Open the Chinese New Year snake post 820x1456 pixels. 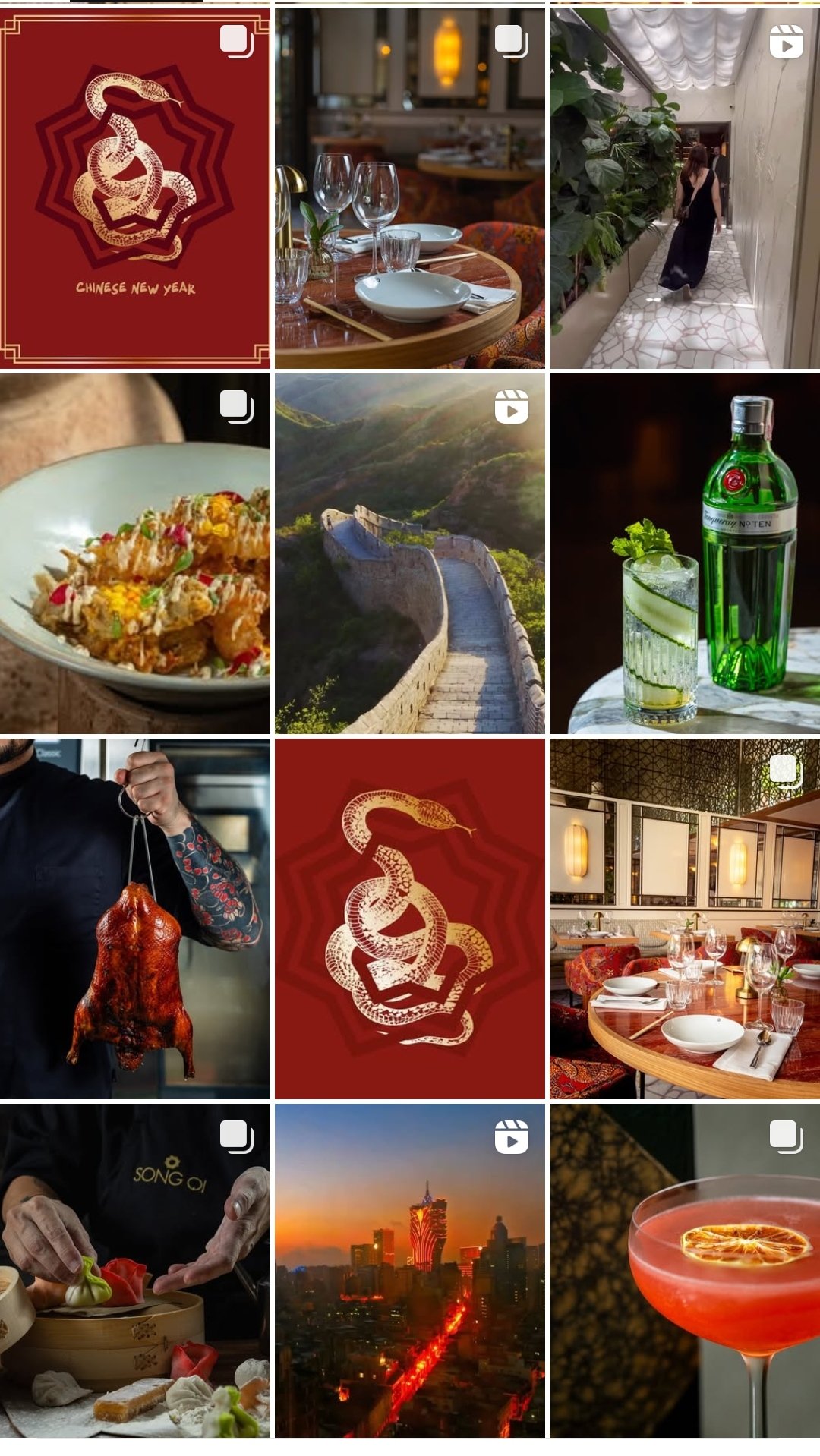click(135, 188)
